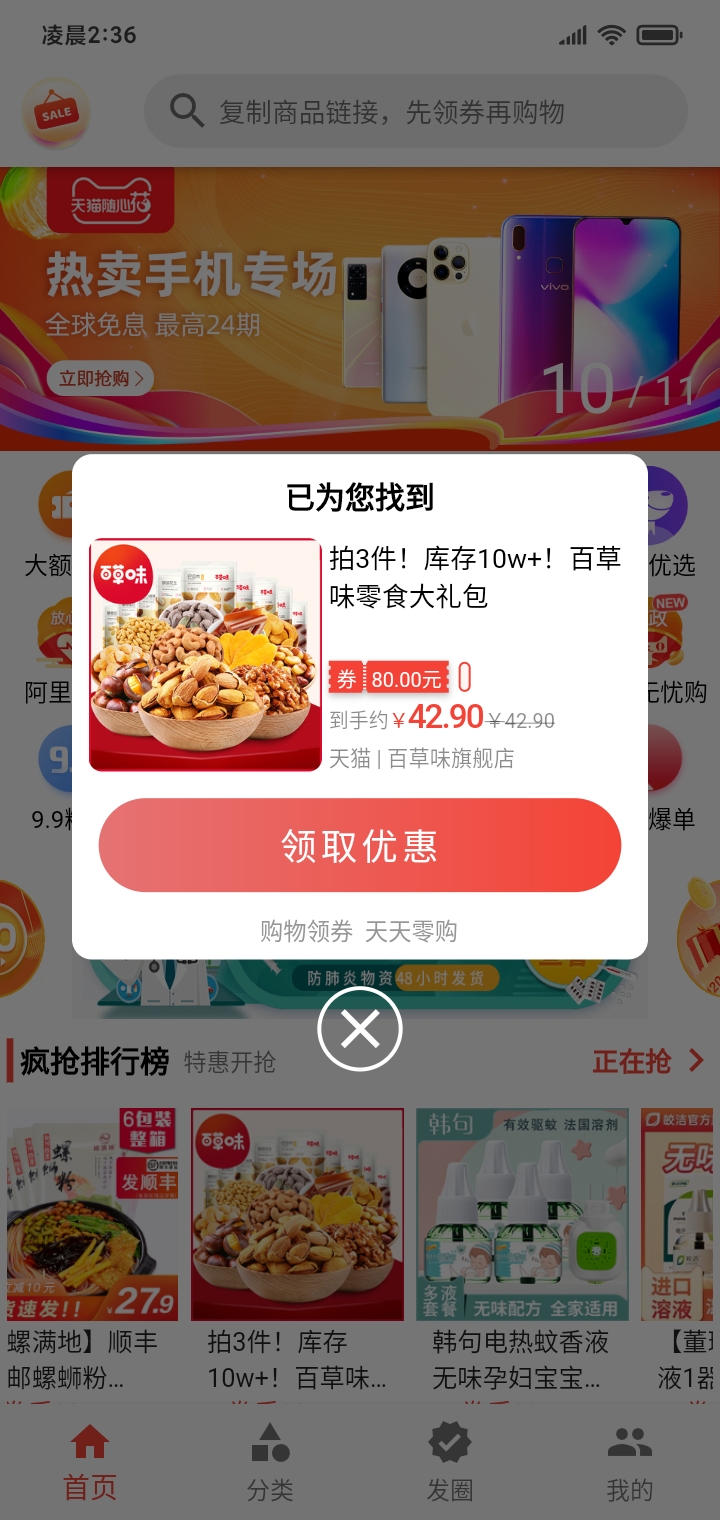Image resolution: width=720 pixels, height=1520 pixels.
Task: Dismiss the popup with the X button
Action: [360, 1028]
